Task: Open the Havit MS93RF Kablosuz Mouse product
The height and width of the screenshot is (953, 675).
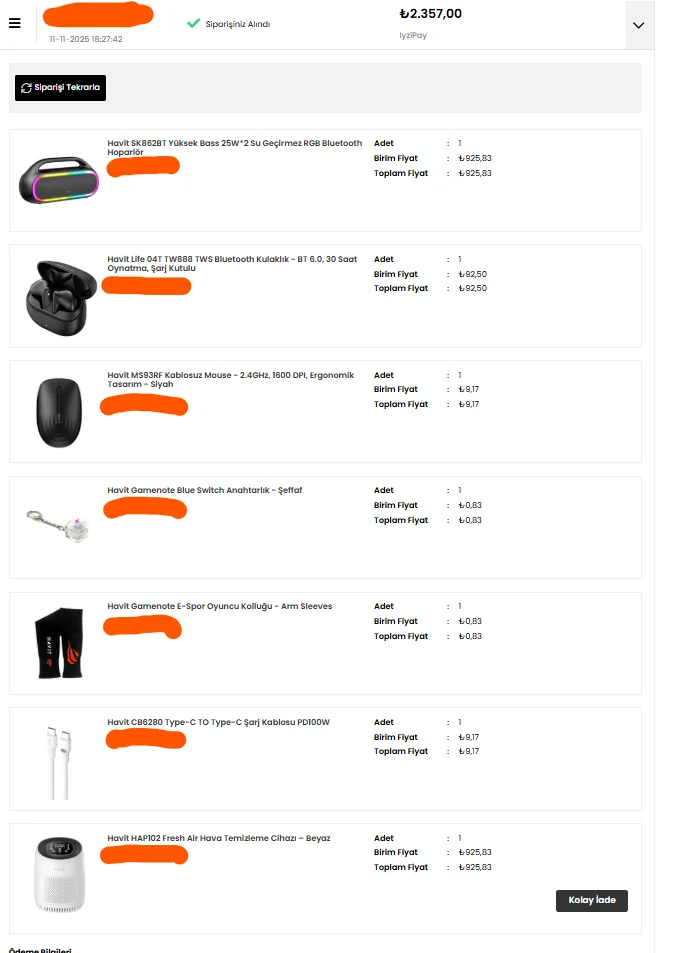Action: click(x=230, y=379)
